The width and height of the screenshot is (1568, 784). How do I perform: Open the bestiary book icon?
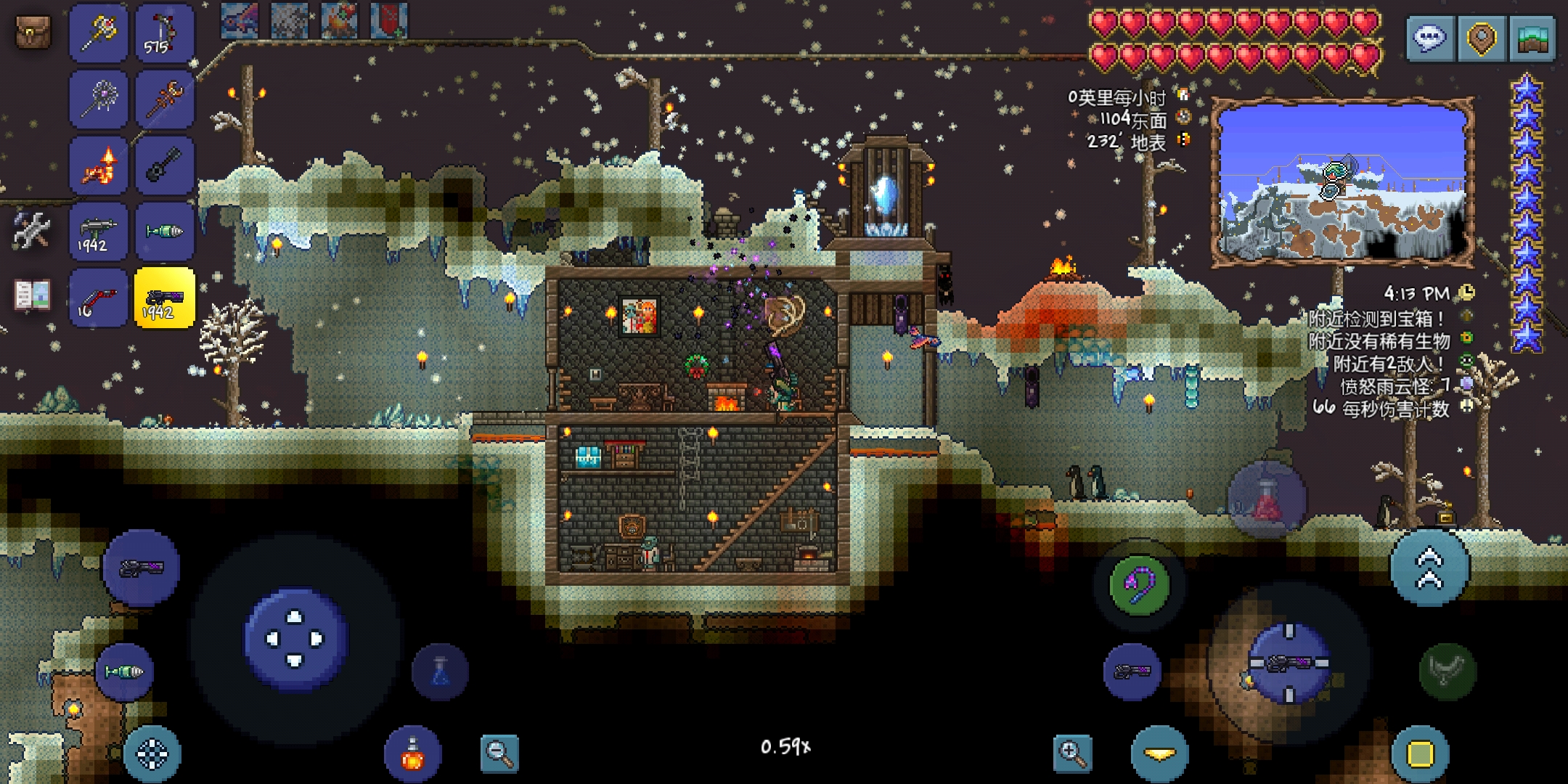tap(32, 295)
